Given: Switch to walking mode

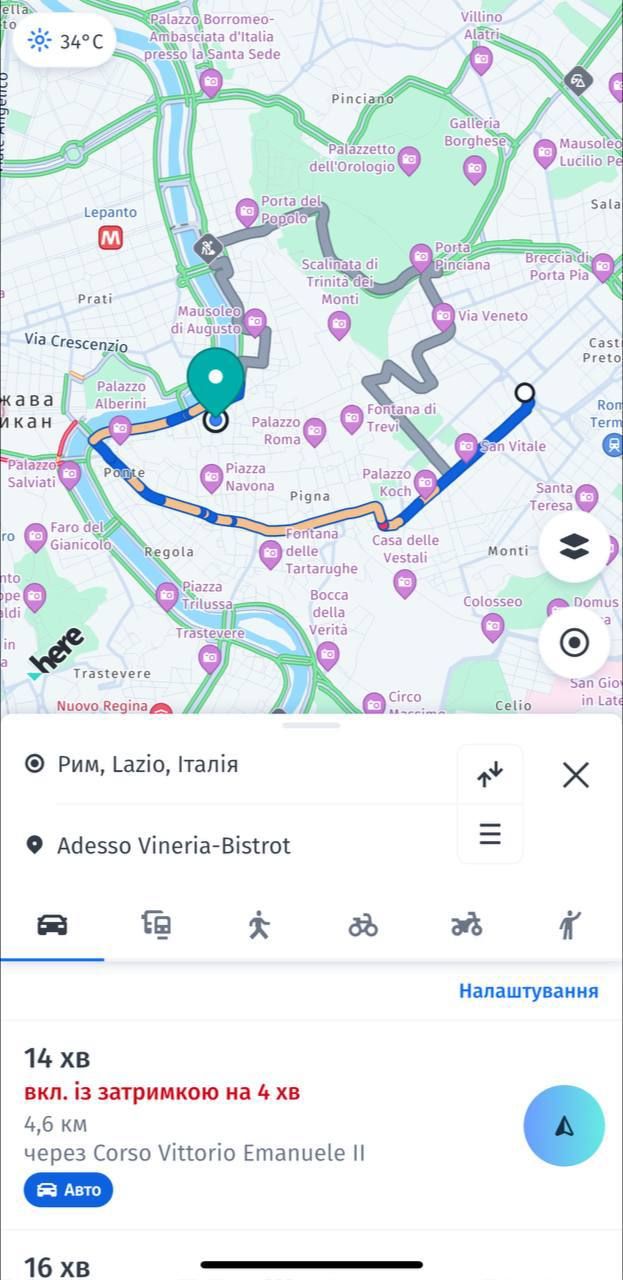Looking at the screenshot, I should [x=260, y=925].
